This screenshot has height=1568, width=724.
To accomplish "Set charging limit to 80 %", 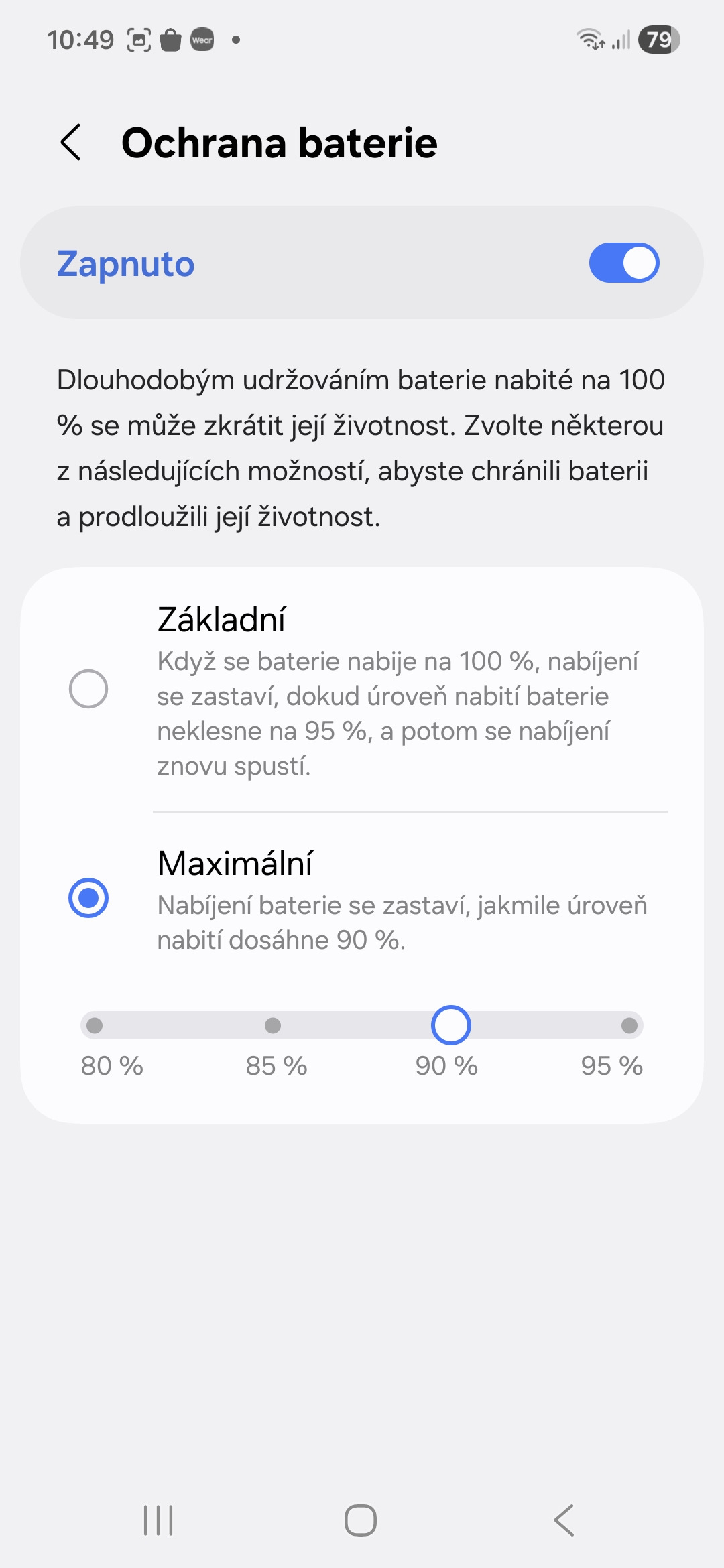I will pyautogui.click(x=95, y=1025).
